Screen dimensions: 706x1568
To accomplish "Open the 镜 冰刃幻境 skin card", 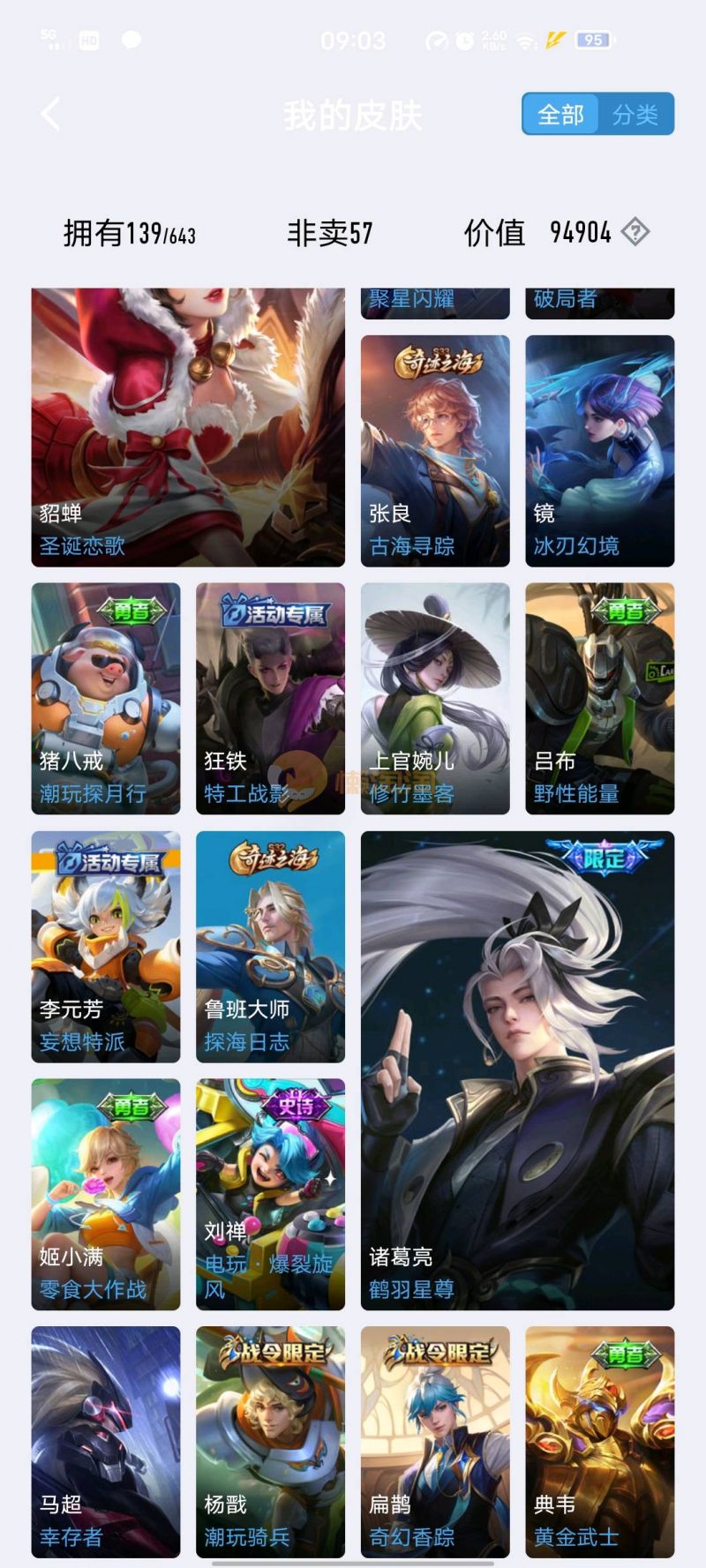I will coord(599,450).
